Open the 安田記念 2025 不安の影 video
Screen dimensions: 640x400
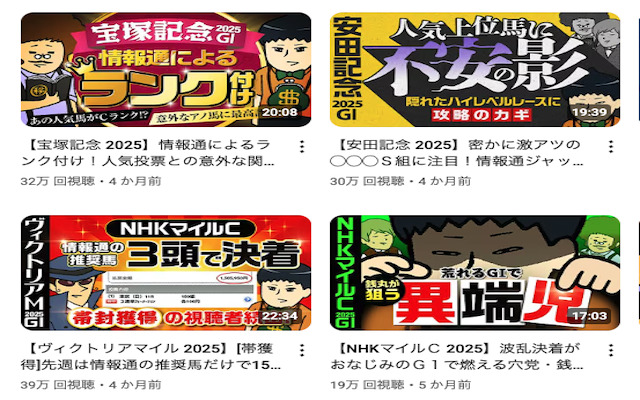pyautogui.click(x=474, y=67)
